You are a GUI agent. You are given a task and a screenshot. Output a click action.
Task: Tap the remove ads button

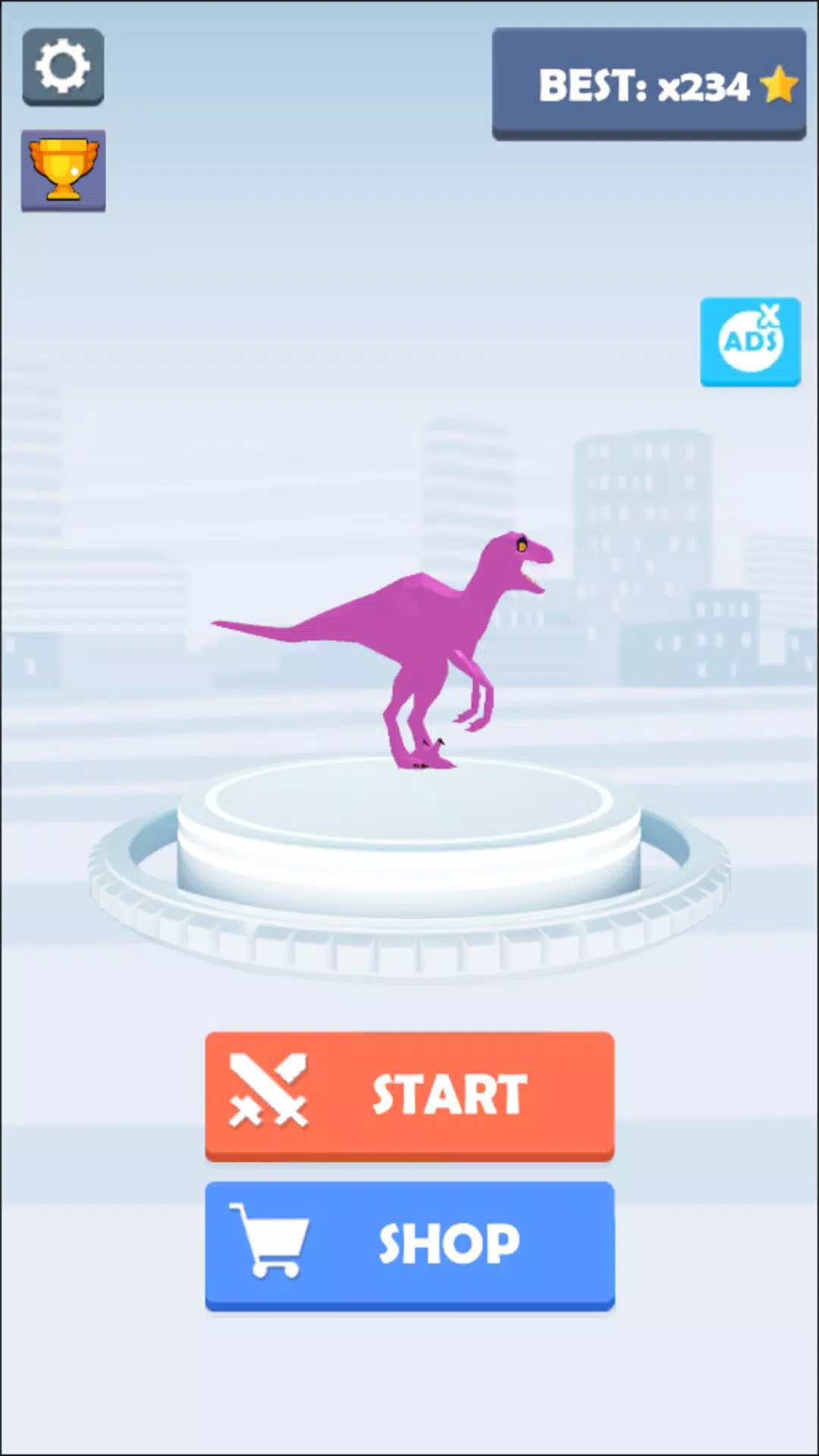pos(750,341)
